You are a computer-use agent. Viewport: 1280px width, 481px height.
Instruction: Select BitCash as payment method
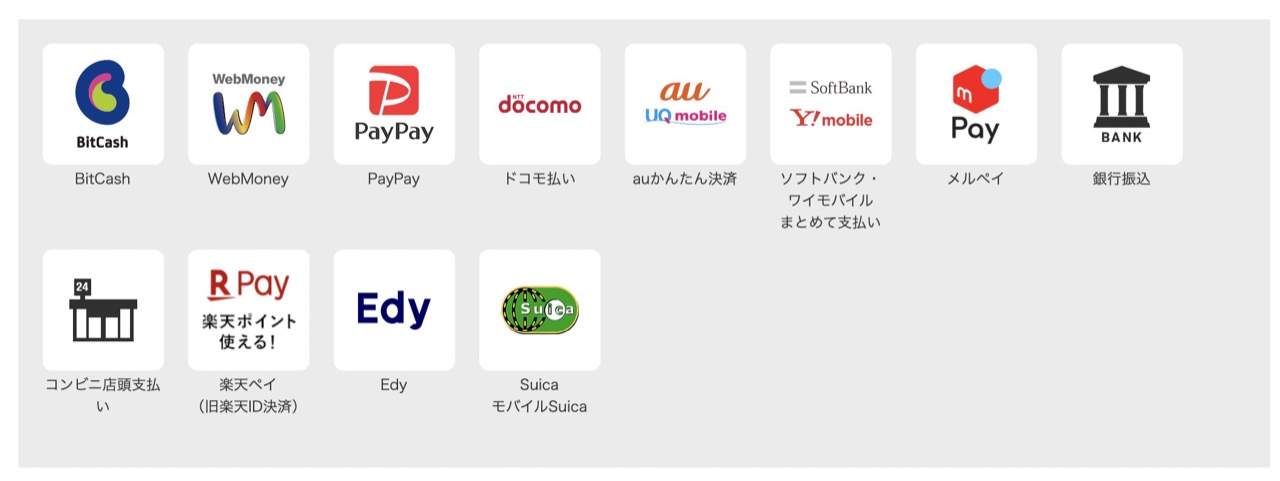click(103, 104)
